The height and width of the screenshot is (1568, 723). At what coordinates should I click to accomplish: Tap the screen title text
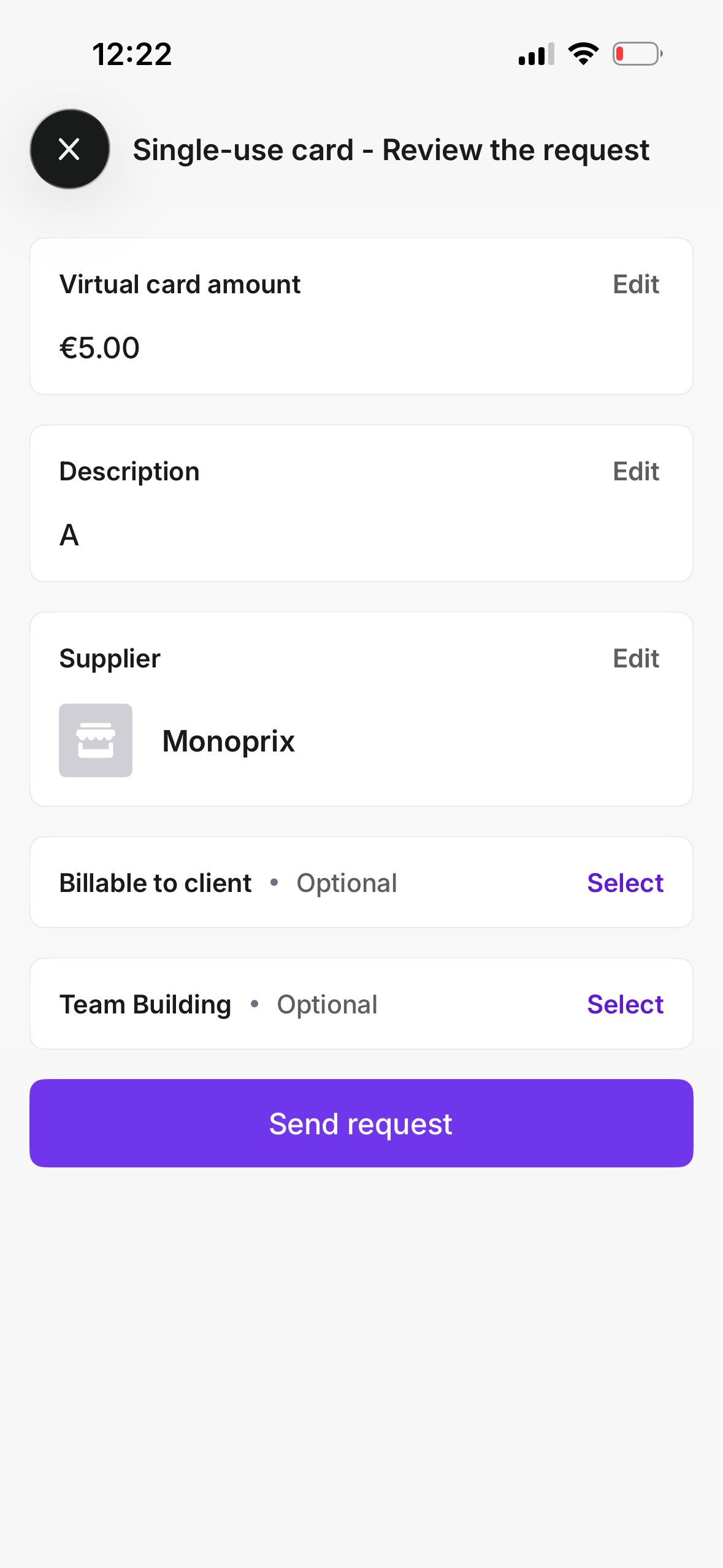point(391,149)
